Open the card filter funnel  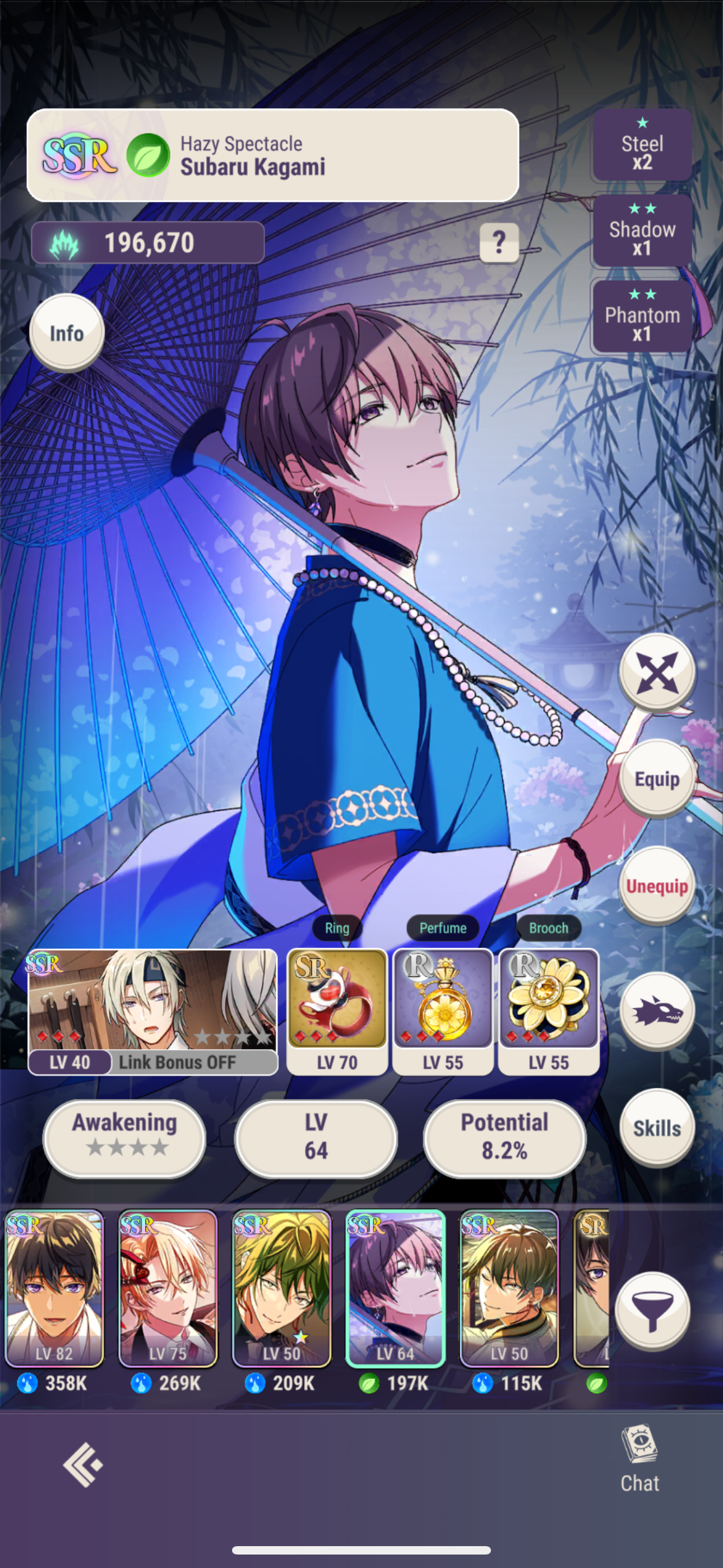click(x=652, y=1310)
